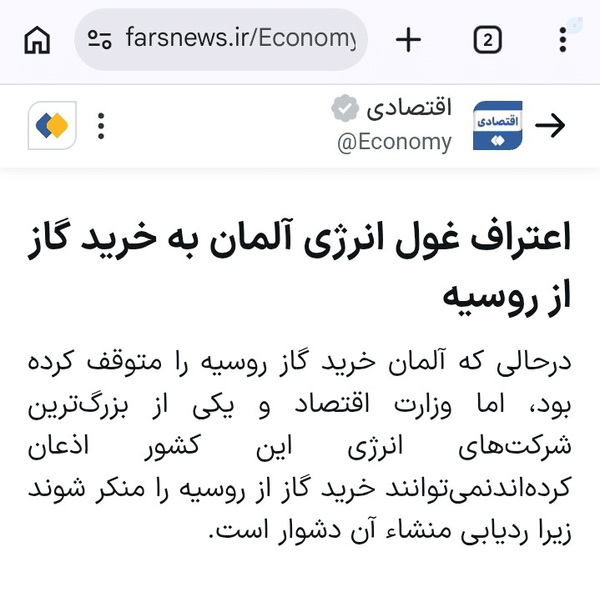600x592 pixels.
Task: Tap the farsnews.ir address bar
Action: [x=221, y=39]
